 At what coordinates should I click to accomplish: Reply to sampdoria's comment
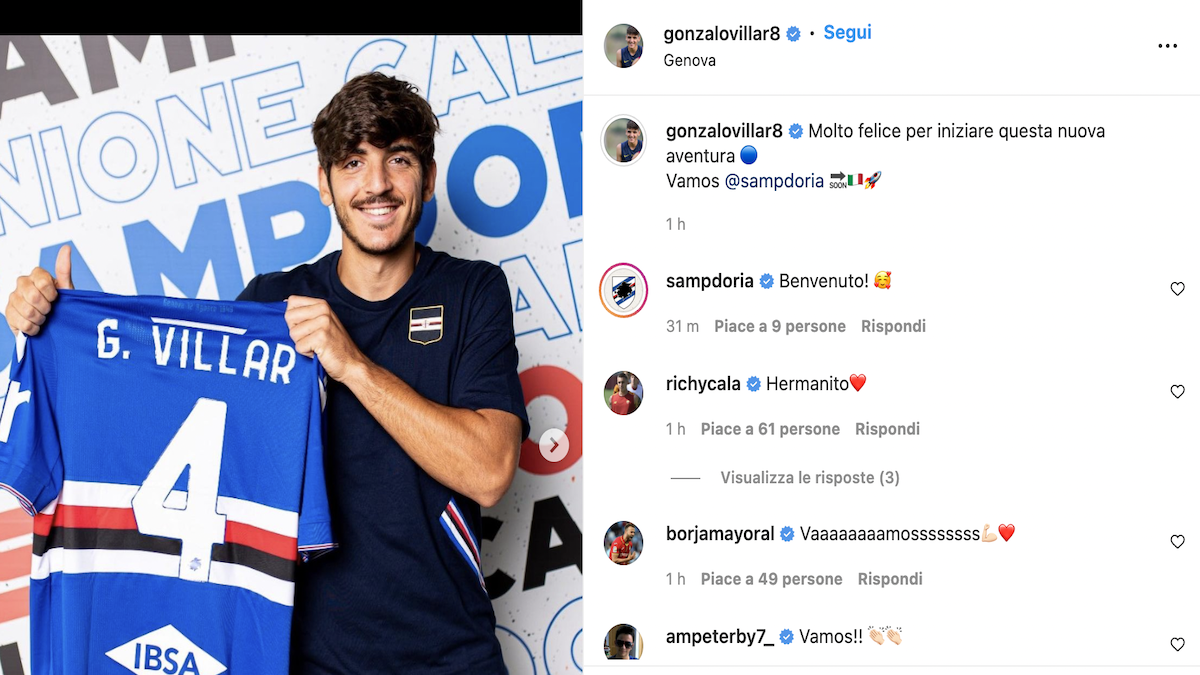tap(893, 326)
